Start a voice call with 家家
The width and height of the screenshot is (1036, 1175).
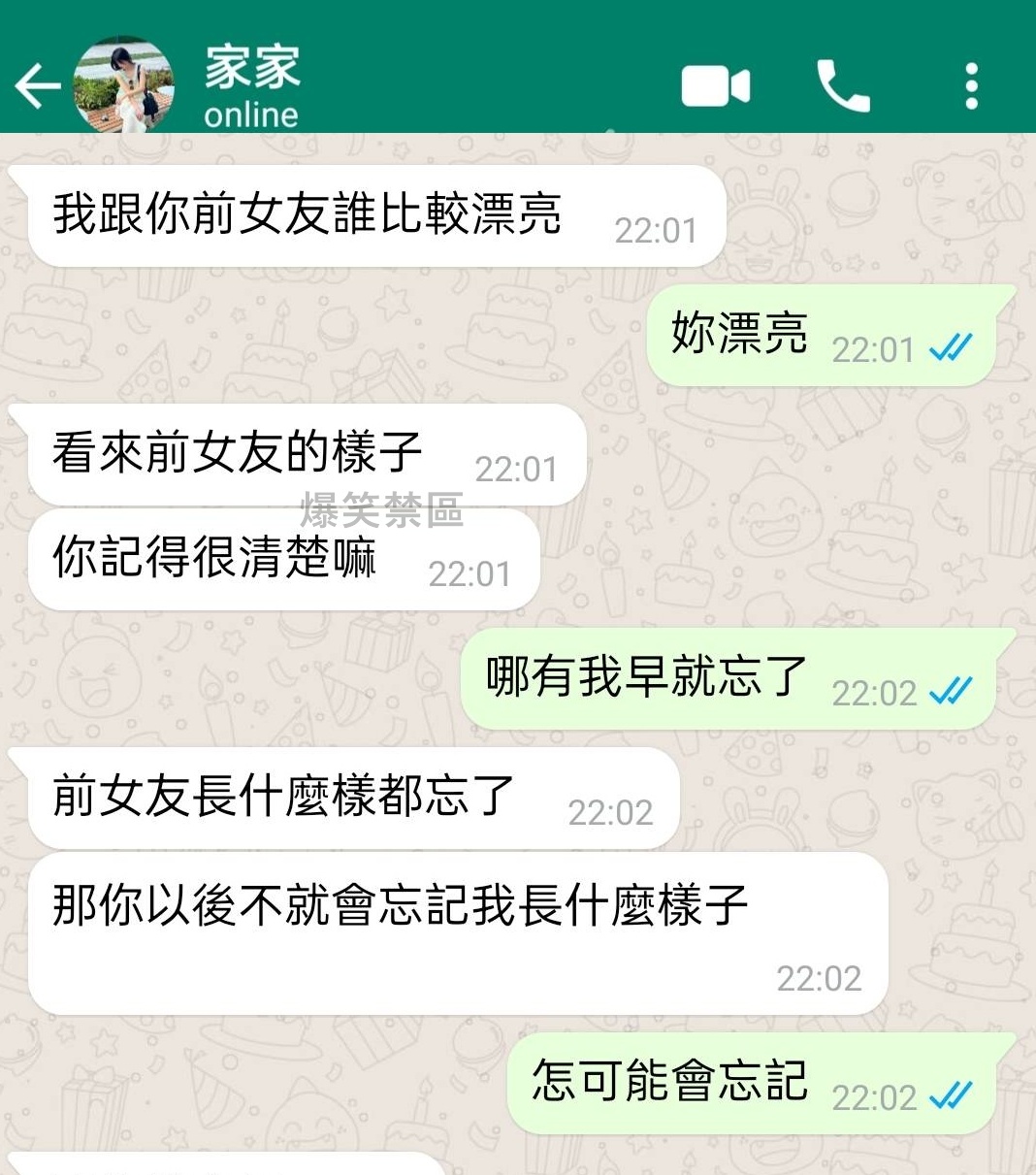843,86
